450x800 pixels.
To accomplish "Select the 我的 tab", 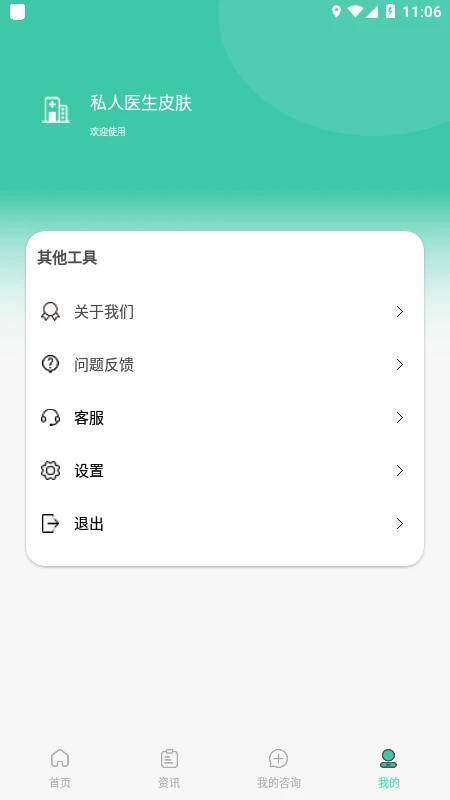I will tap(389, 768).
